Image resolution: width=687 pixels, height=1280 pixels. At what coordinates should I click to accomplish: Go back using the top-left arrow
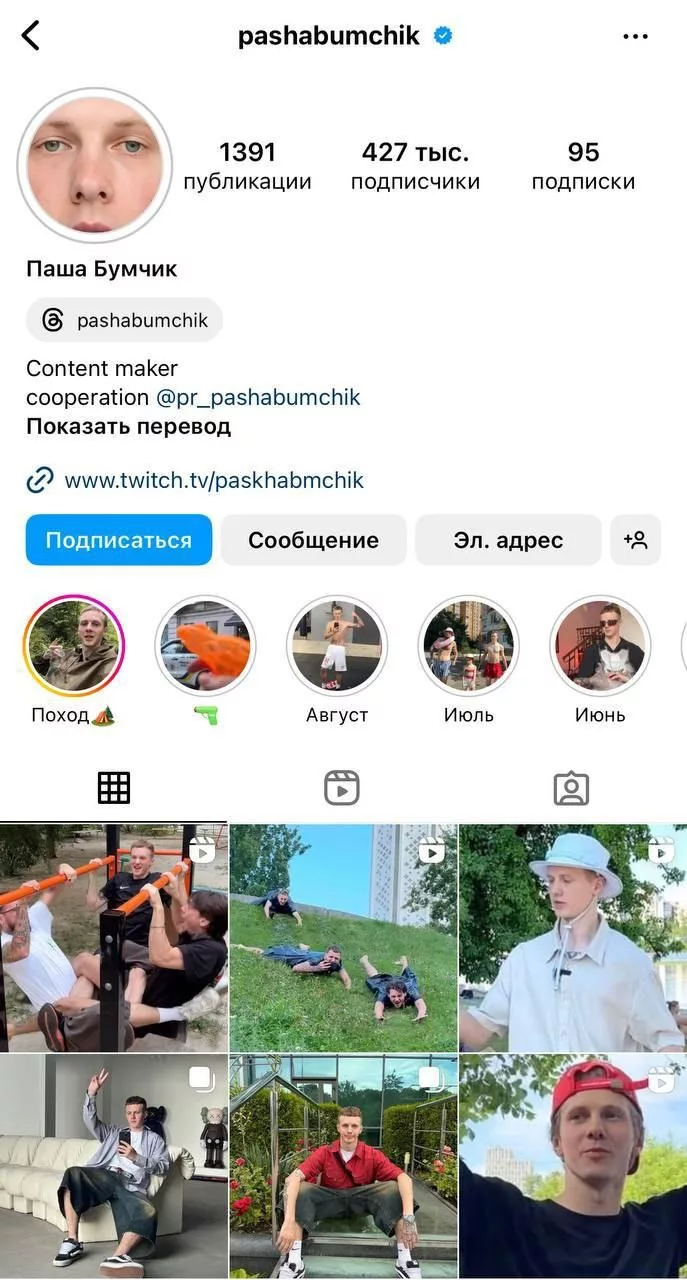tap(31, 36)
